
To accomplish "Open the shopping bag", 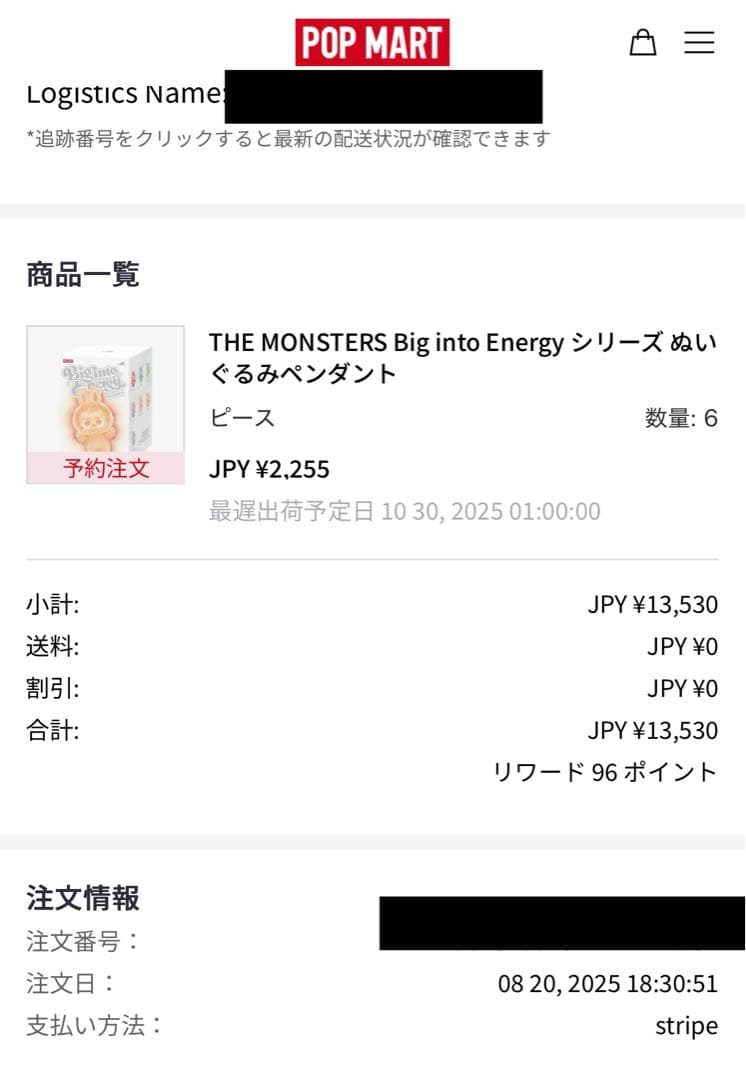I will [x=643, y=42].
